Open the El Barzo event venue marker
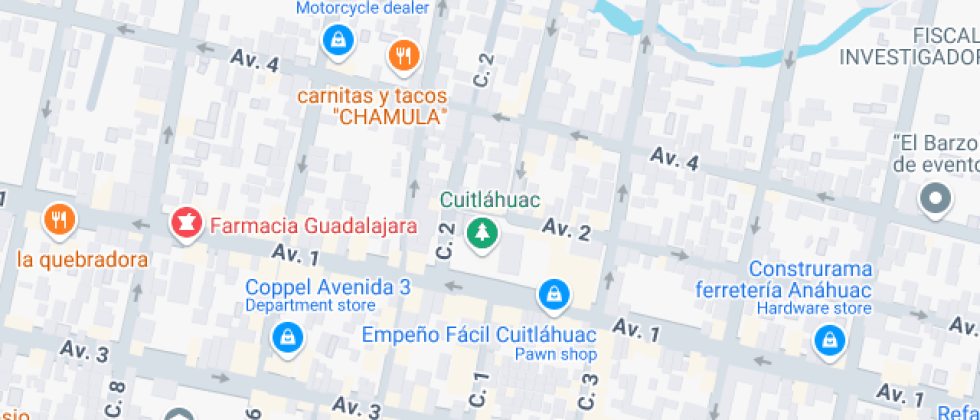The height and width of the screenshot is (420, 980). click(x=935, y=199)
